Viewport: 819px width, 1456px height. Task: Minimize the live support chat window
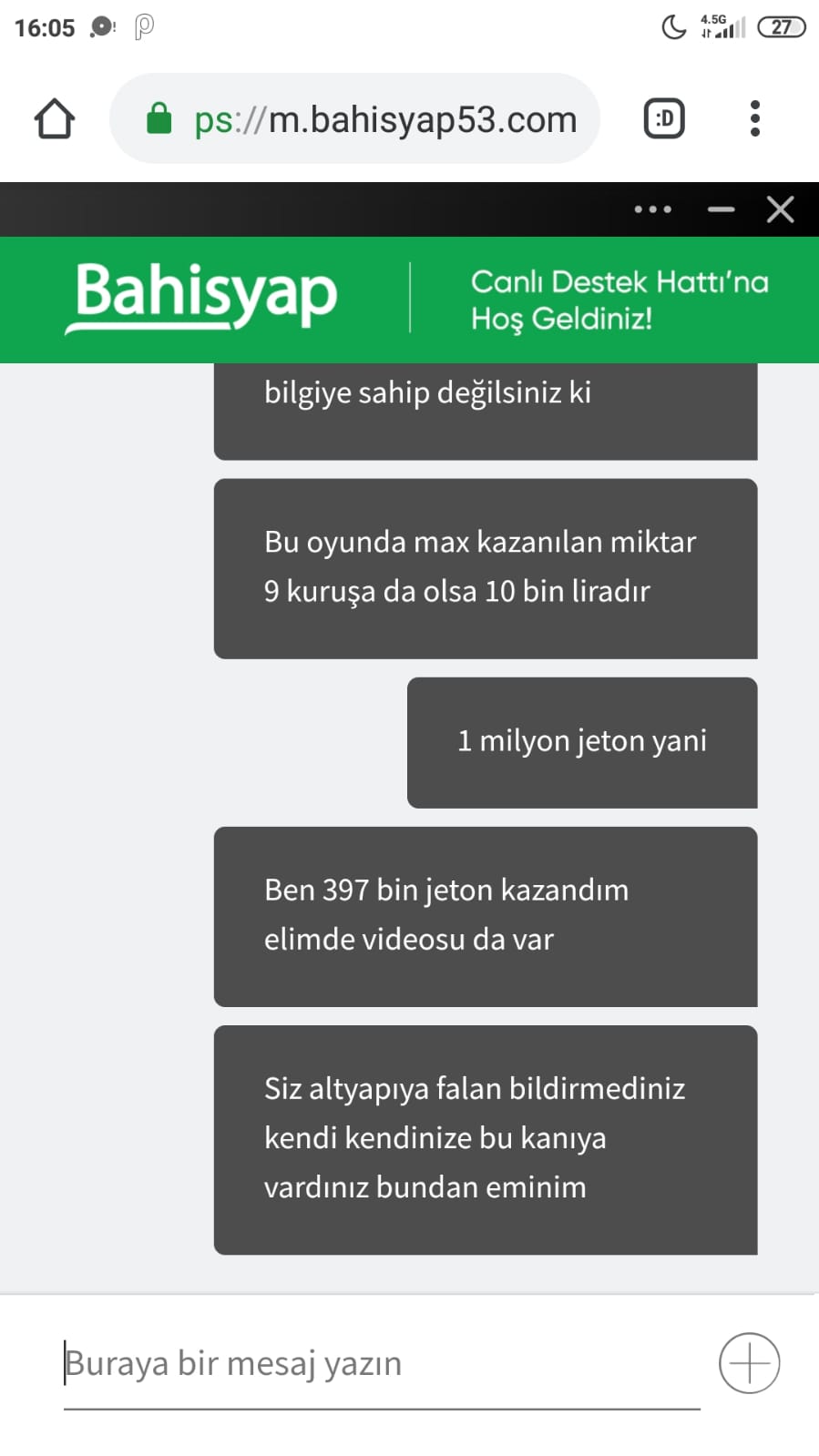coord(721,209)
